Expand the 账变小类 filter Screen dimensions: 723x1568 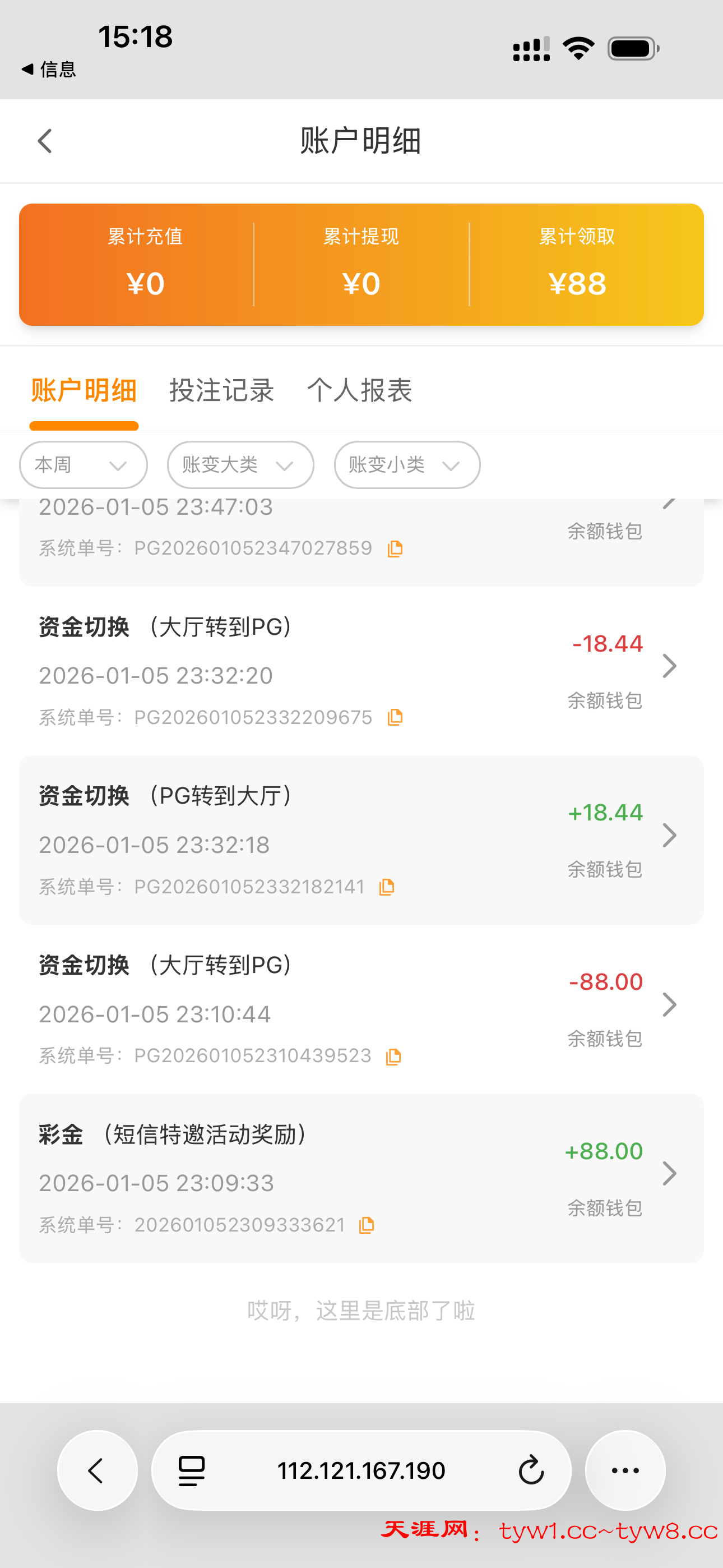tap(406, 465)
